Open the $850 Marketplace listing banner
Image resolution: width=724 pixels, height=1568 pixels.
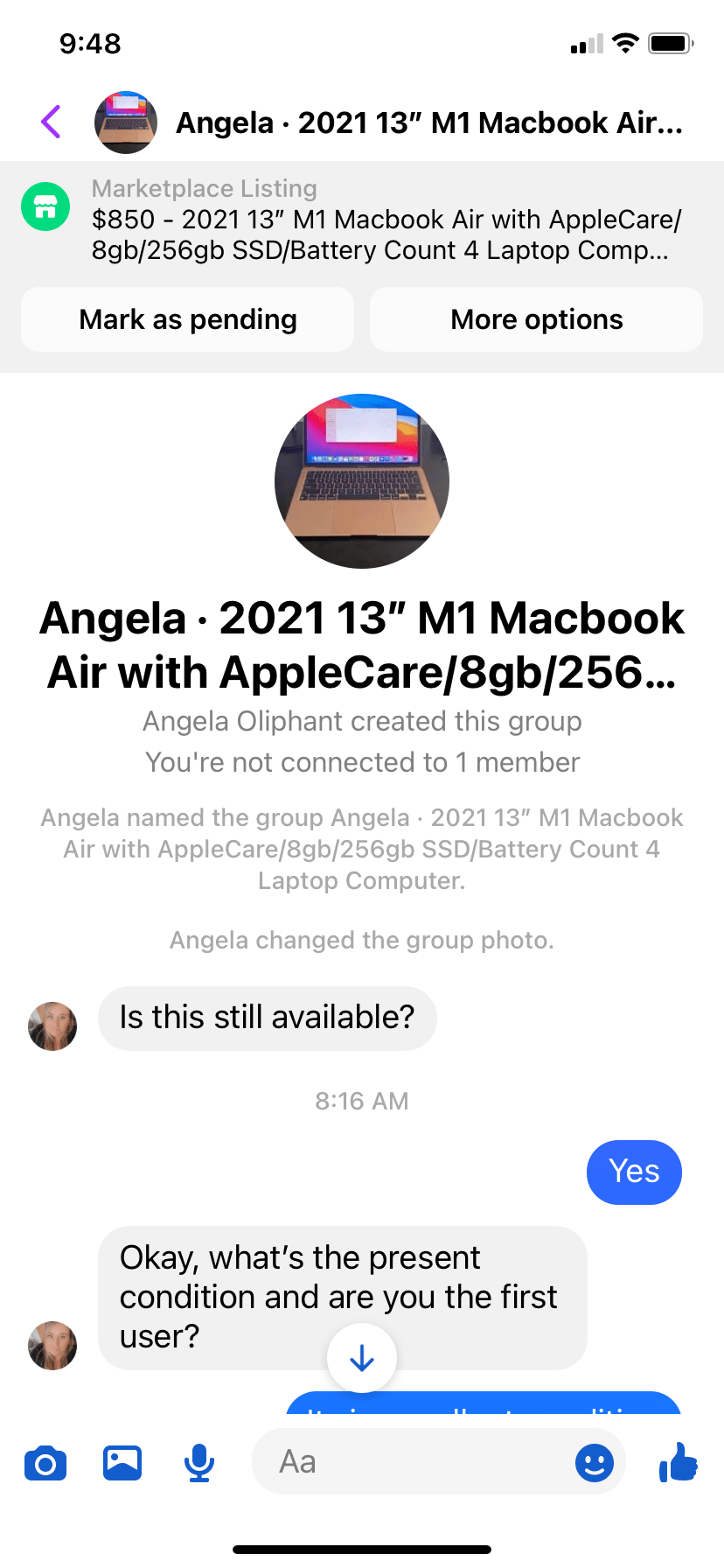pyautogui.click(x=362, y=220)
